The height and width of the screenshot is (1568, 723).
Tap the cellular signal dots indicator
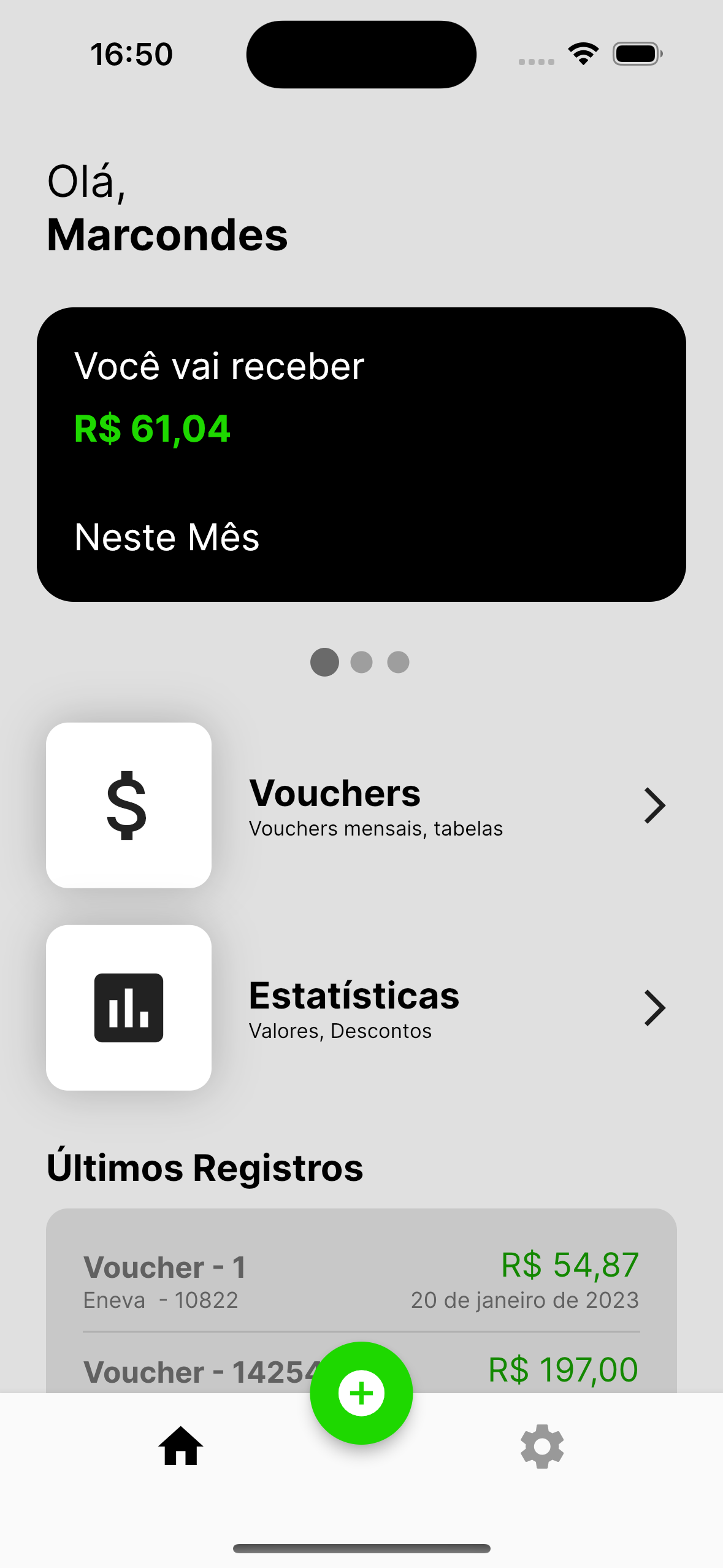pos(535,61)
